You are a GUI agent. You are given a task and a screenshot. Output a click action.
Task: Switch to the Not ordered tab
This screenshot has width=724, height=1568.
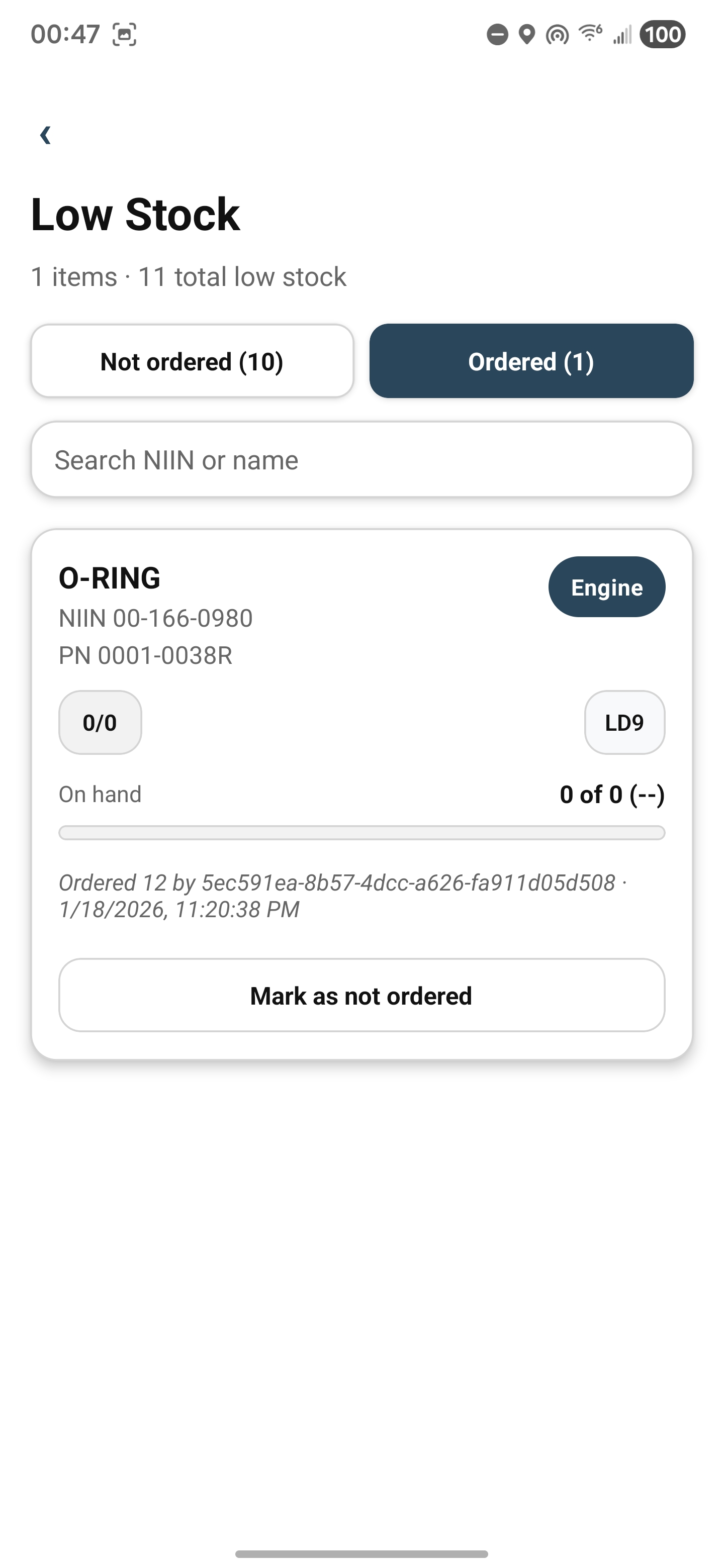click(x=192, y=361)
